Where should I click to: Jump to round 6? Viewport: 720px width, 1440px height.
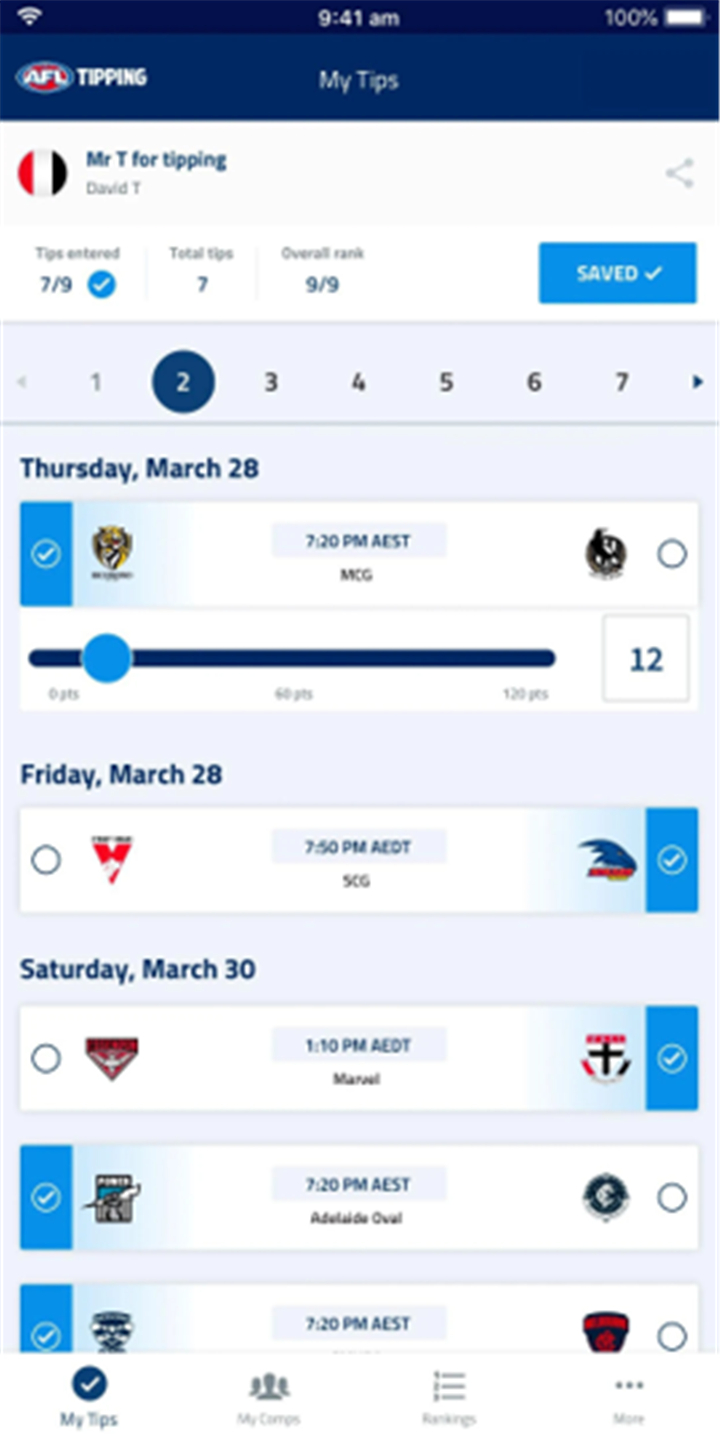(534, 382)
